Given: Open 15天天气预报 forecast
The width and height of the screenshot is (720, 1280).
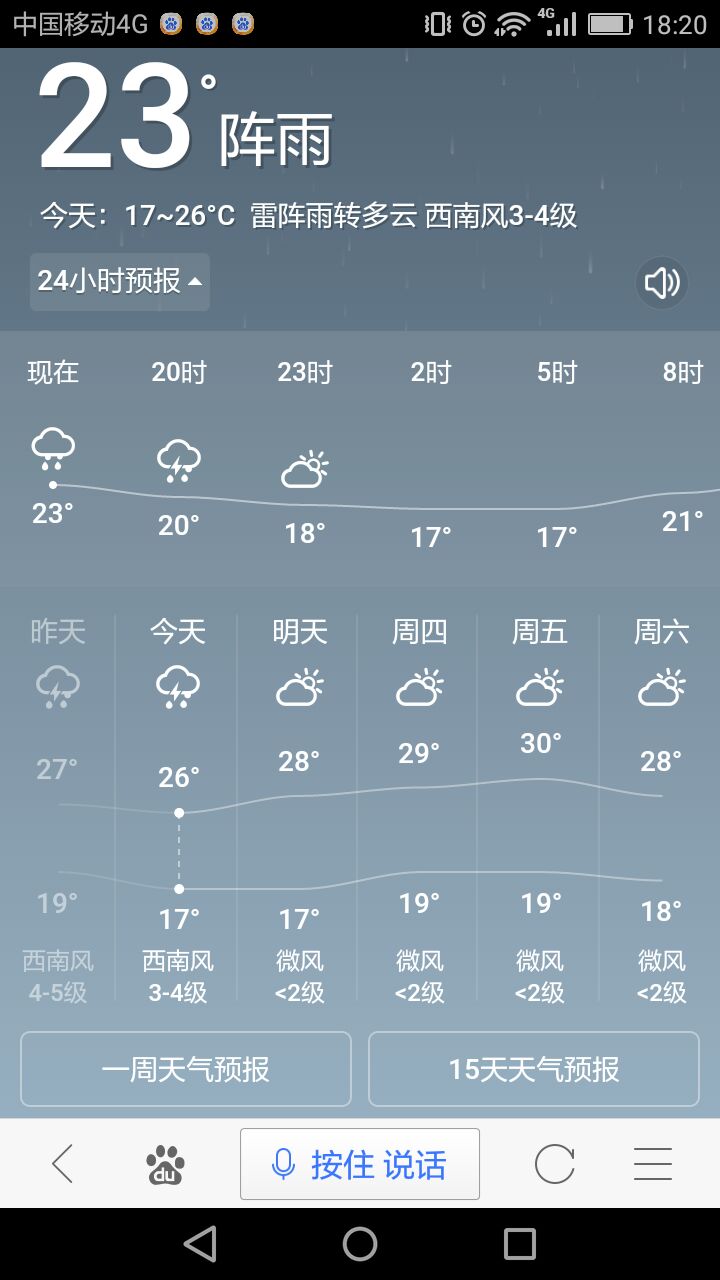Looking at the screenshot, I should click(x=534, y=1069).
